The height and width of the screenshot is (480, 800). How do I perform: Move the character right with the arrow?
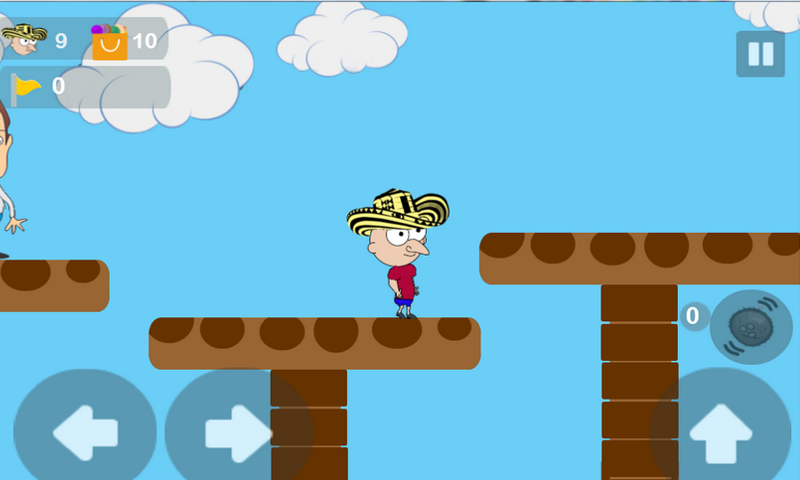238,432
